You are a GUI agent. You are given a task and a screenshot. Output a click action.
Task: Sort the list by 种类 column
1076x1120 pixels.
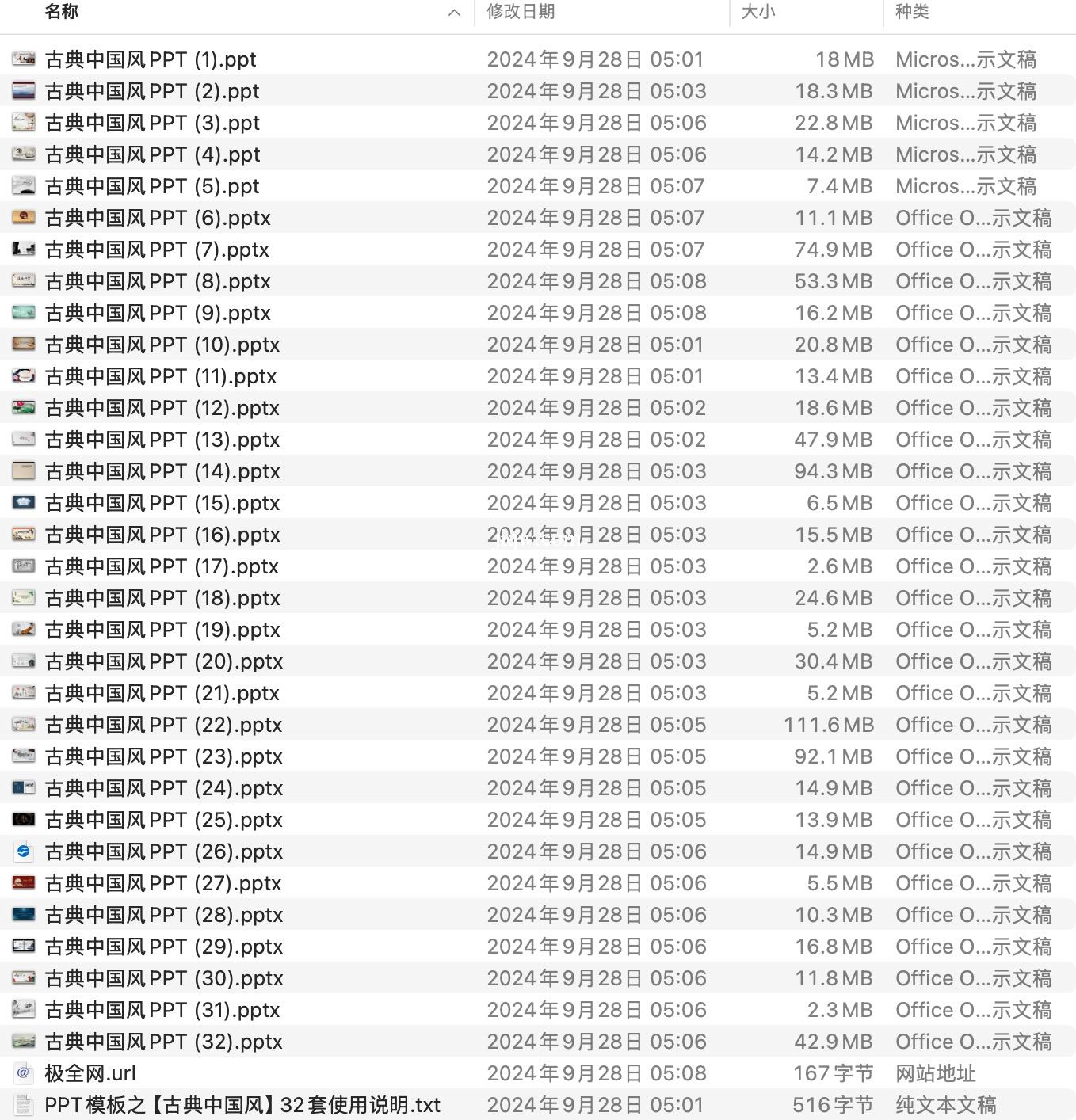pos(912,12)
